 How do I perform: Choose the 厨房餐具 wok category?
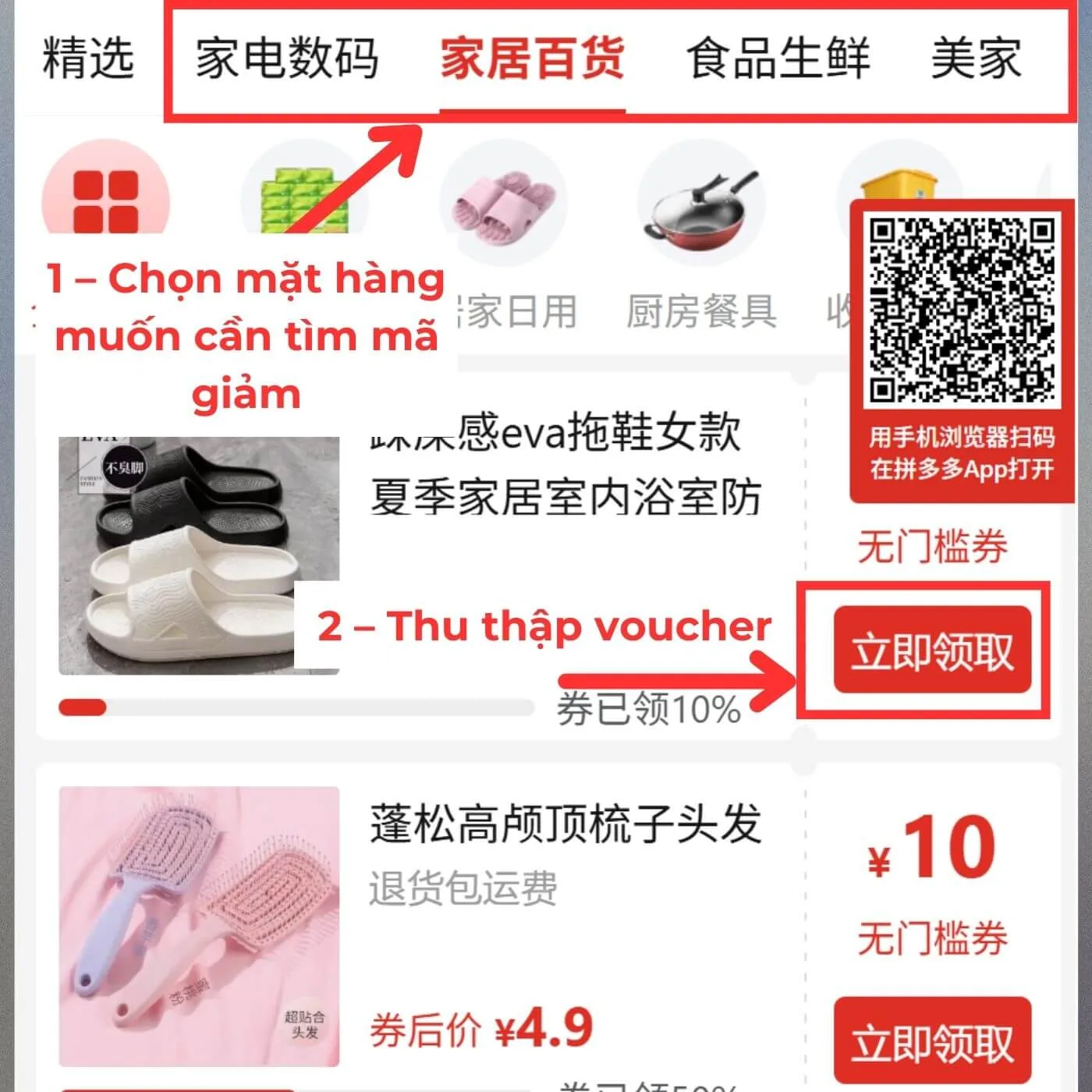click(x=700, y=207)
